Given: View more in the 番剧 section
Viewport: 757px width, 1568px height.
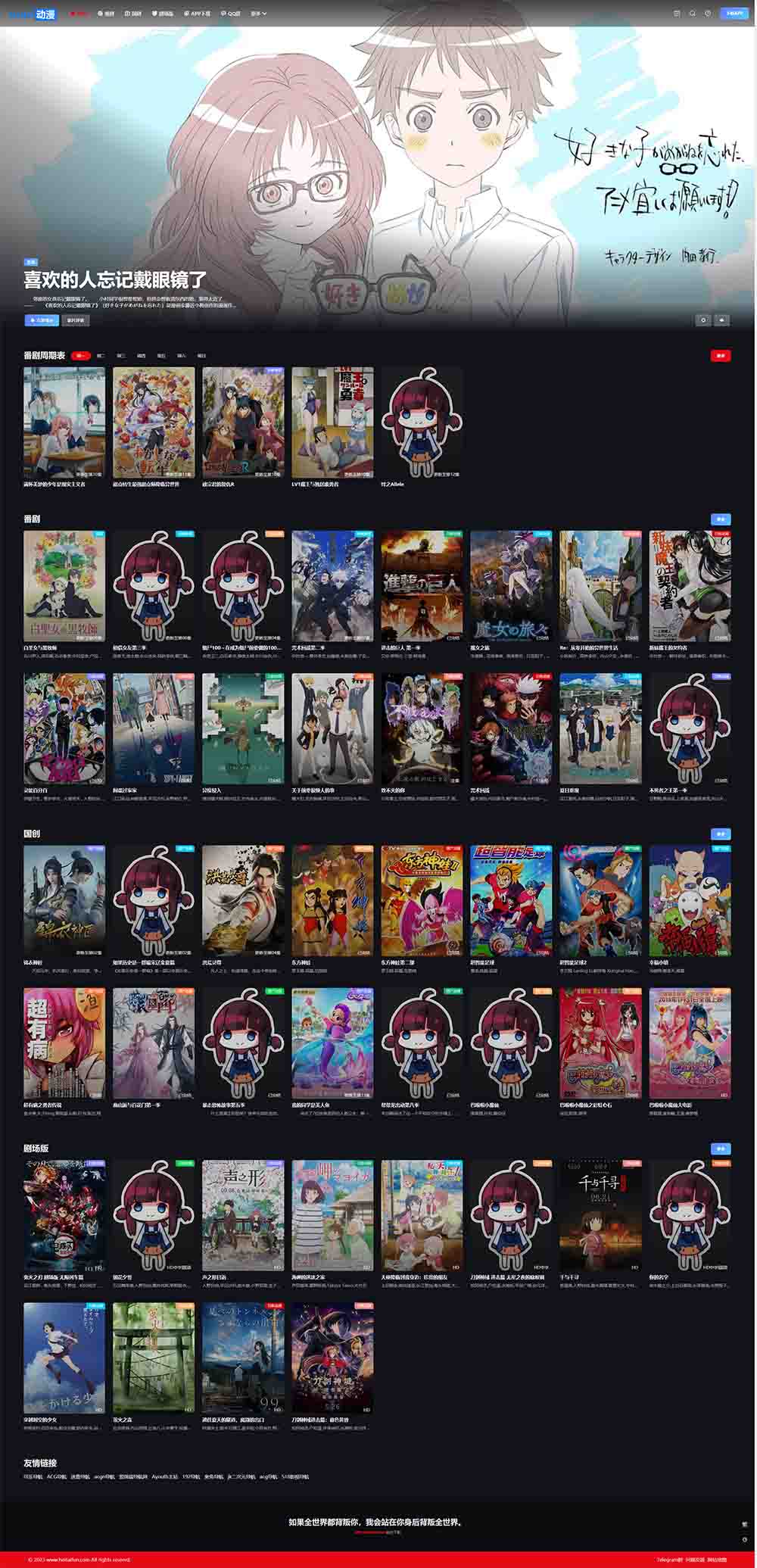Looking at the screenshot, I should click(x=720, y=519).
